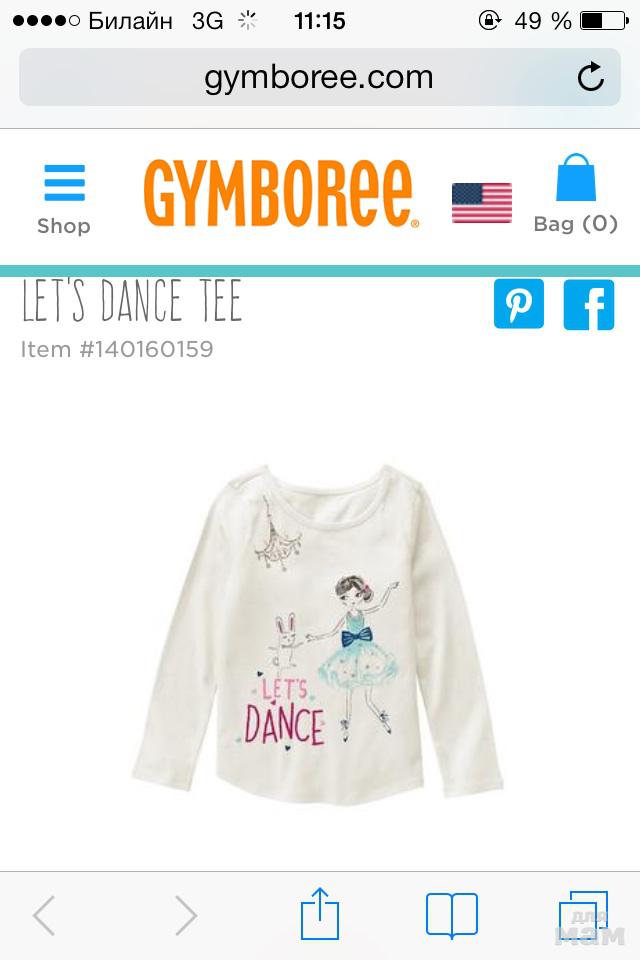This screenshot has height=960, width=640.
Task: Share this tee on Facebook
Action: (589, 304)
